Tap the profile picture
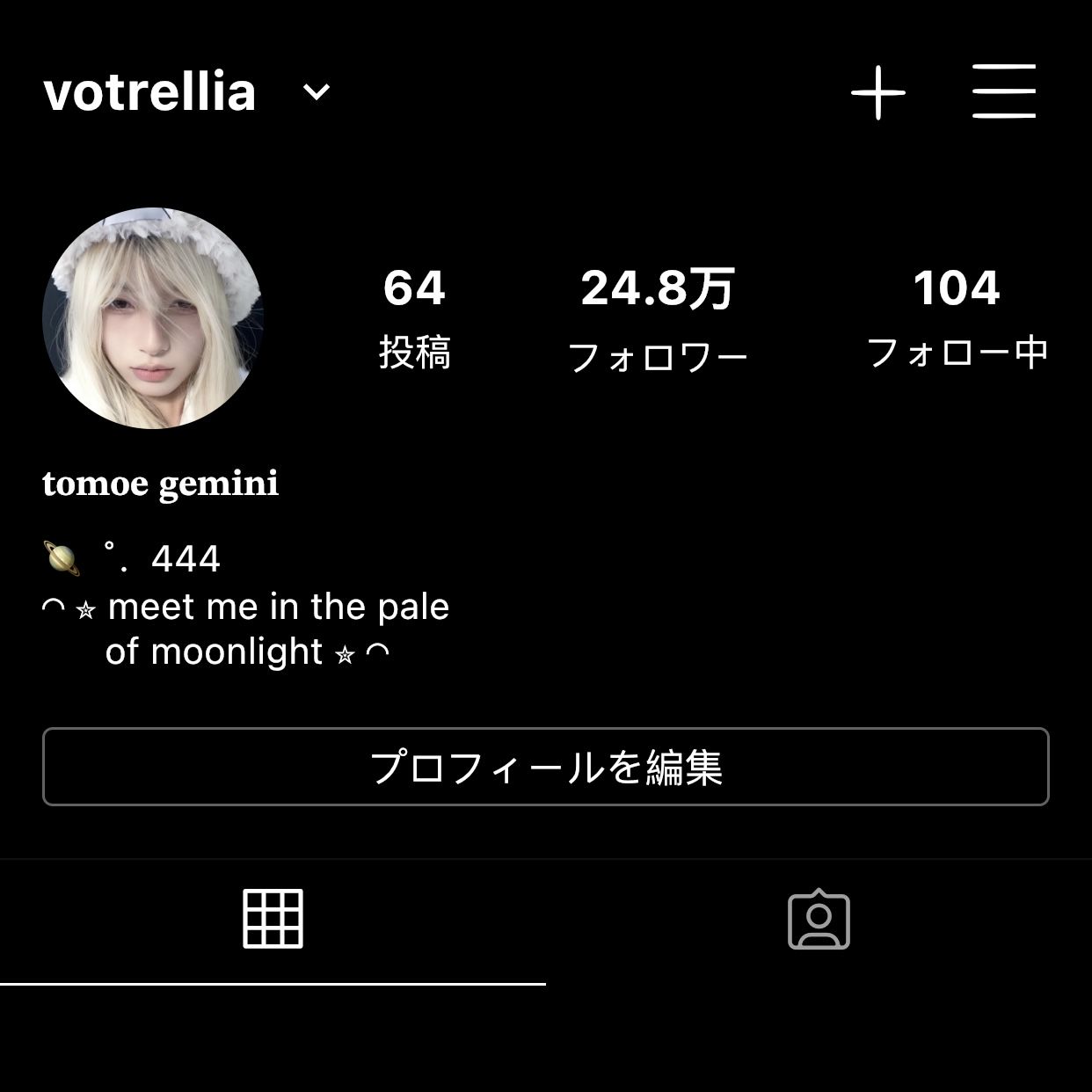 pyautogui.click(x=153, y=318)
